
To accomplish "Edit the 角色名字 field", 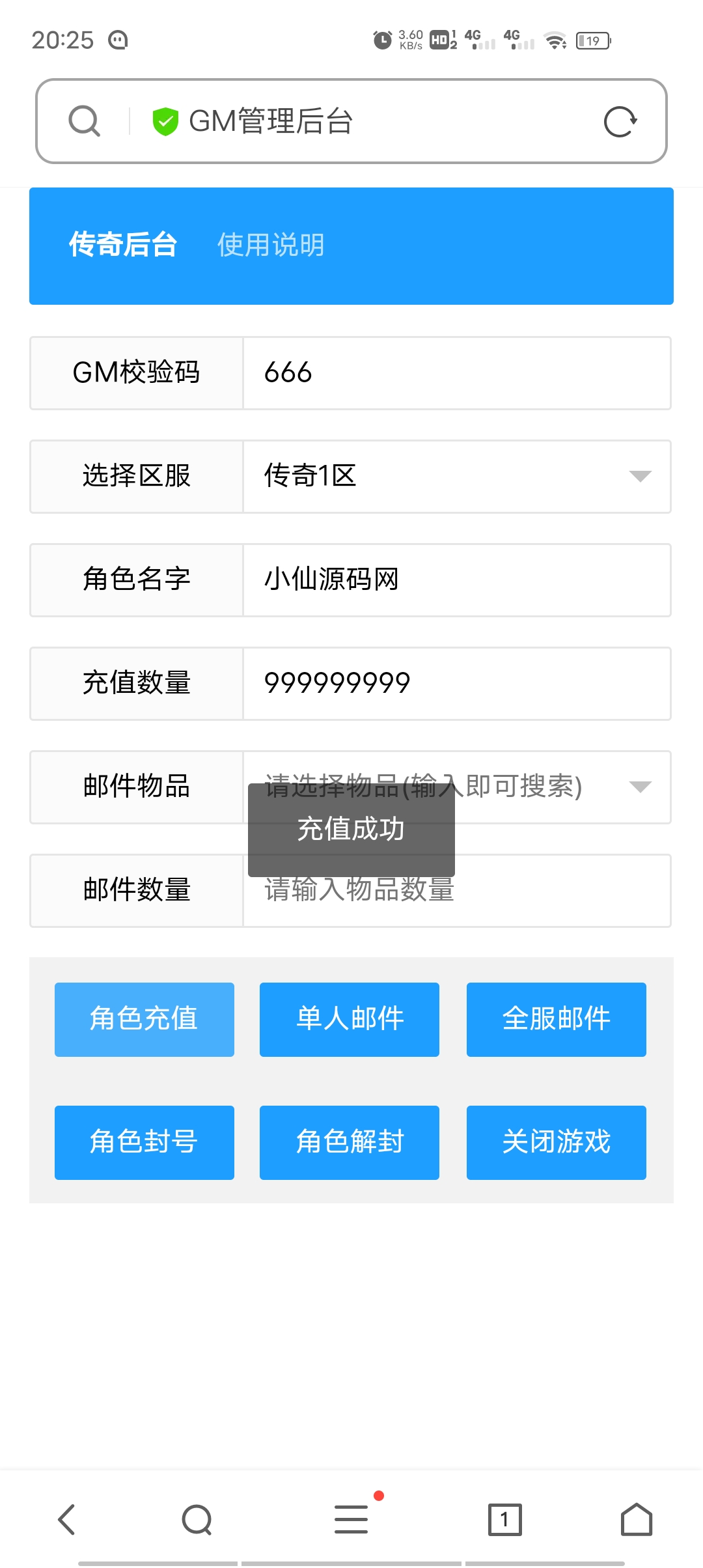I will click(x=456, y=580).
